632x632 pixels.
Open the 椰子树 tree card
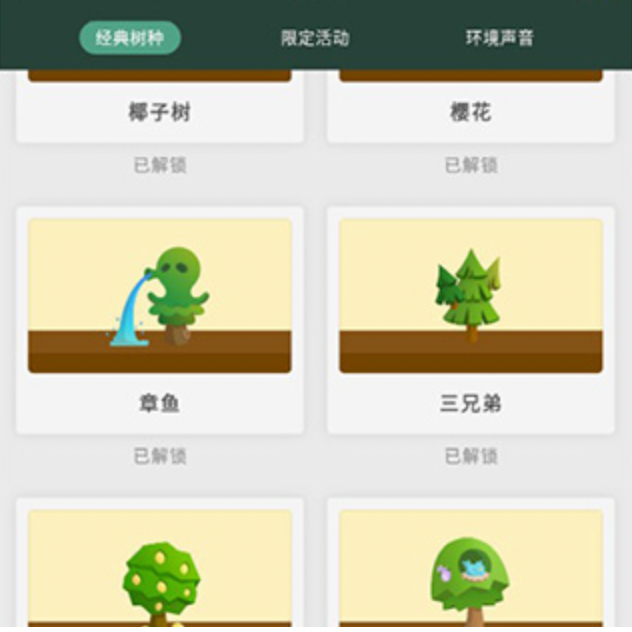pyautogui.click(x=160, y=106)
